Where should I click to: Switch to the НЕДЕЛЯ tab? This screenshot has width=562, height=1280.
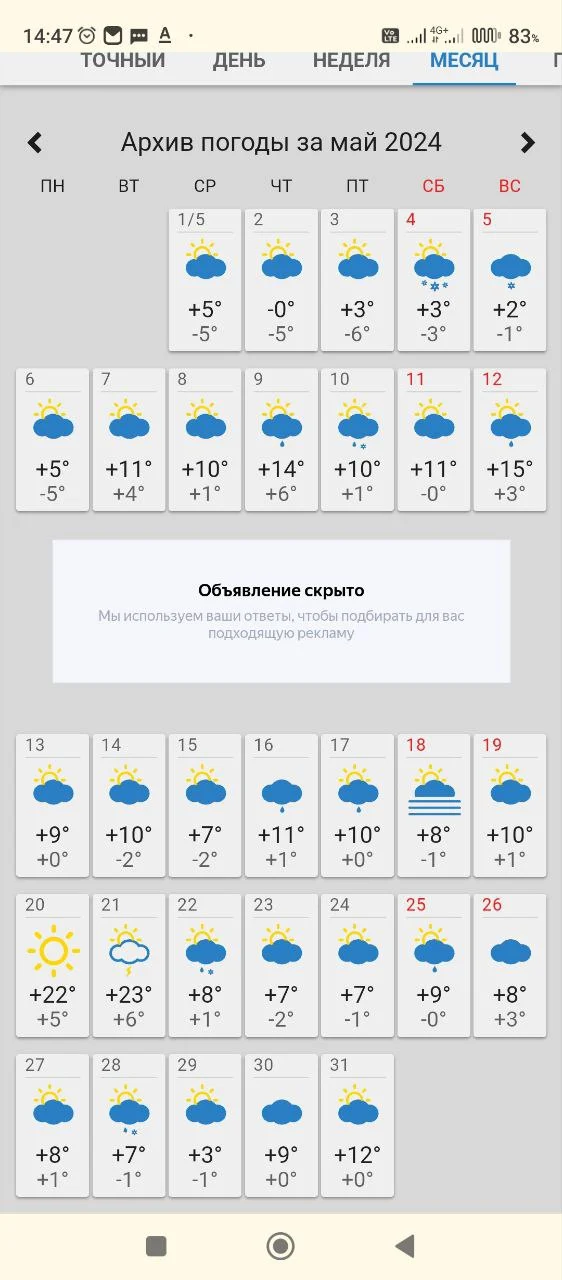(351, 61)
